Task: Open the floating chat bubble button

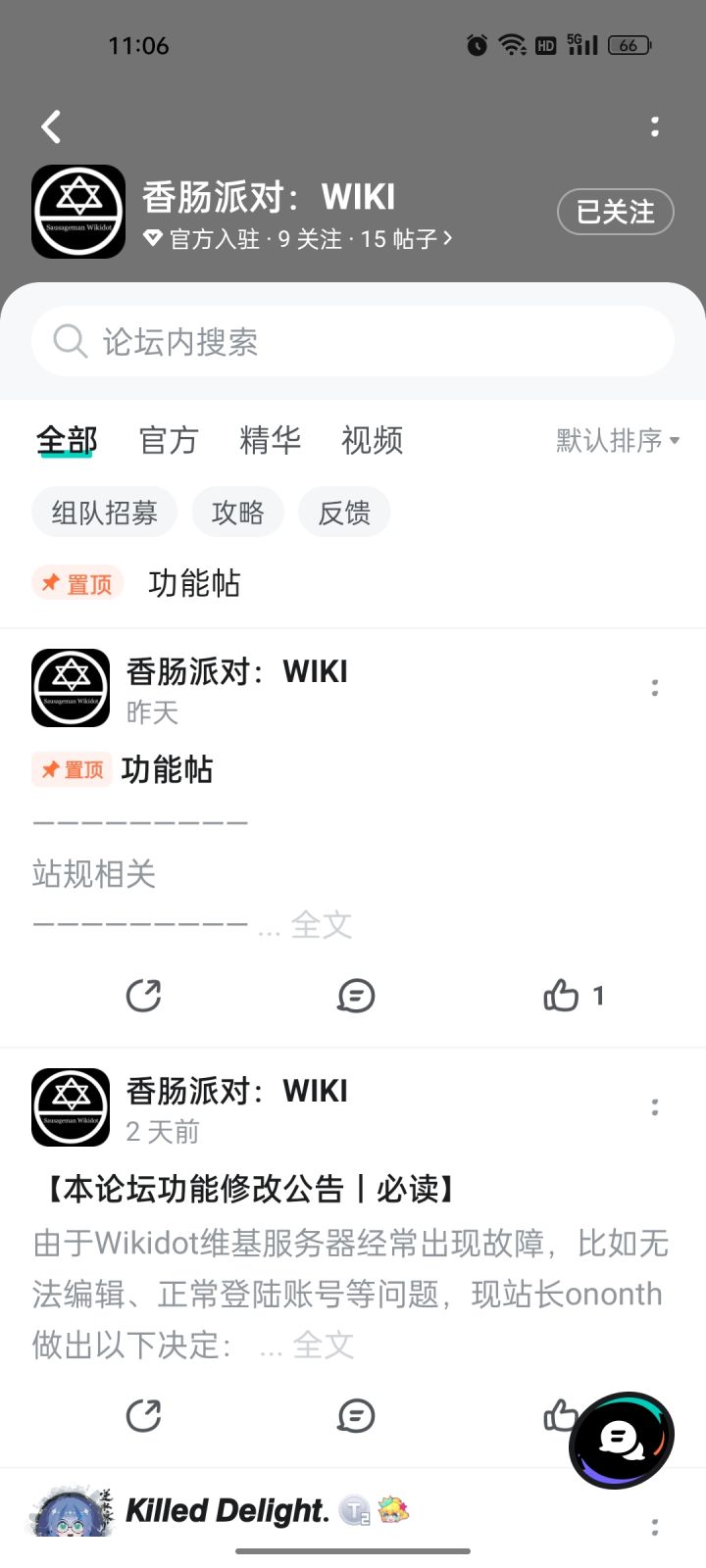Action: point(622,1441)
